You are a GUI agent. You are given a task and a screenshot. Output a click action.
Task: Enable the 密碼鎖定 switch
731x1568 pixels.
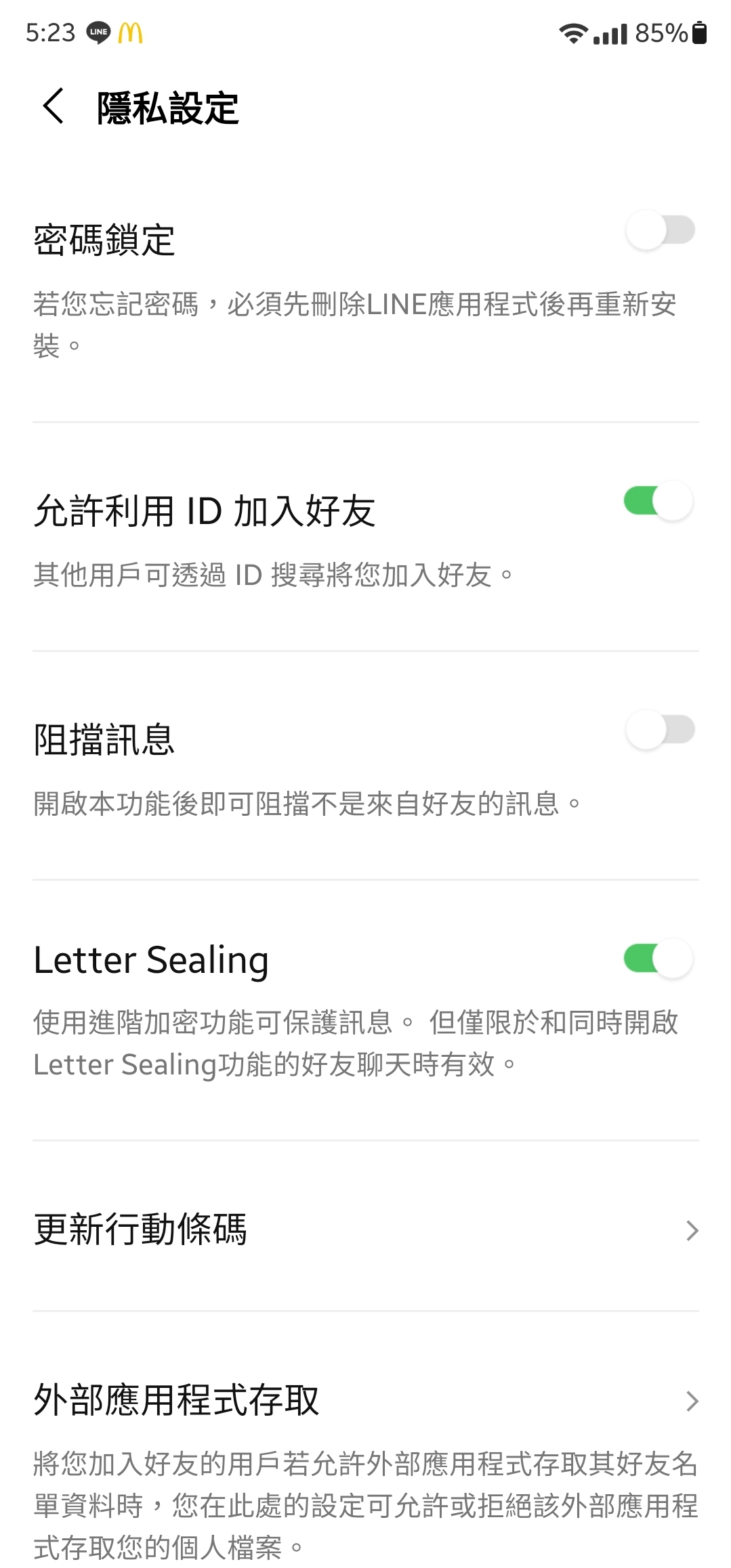660,230
